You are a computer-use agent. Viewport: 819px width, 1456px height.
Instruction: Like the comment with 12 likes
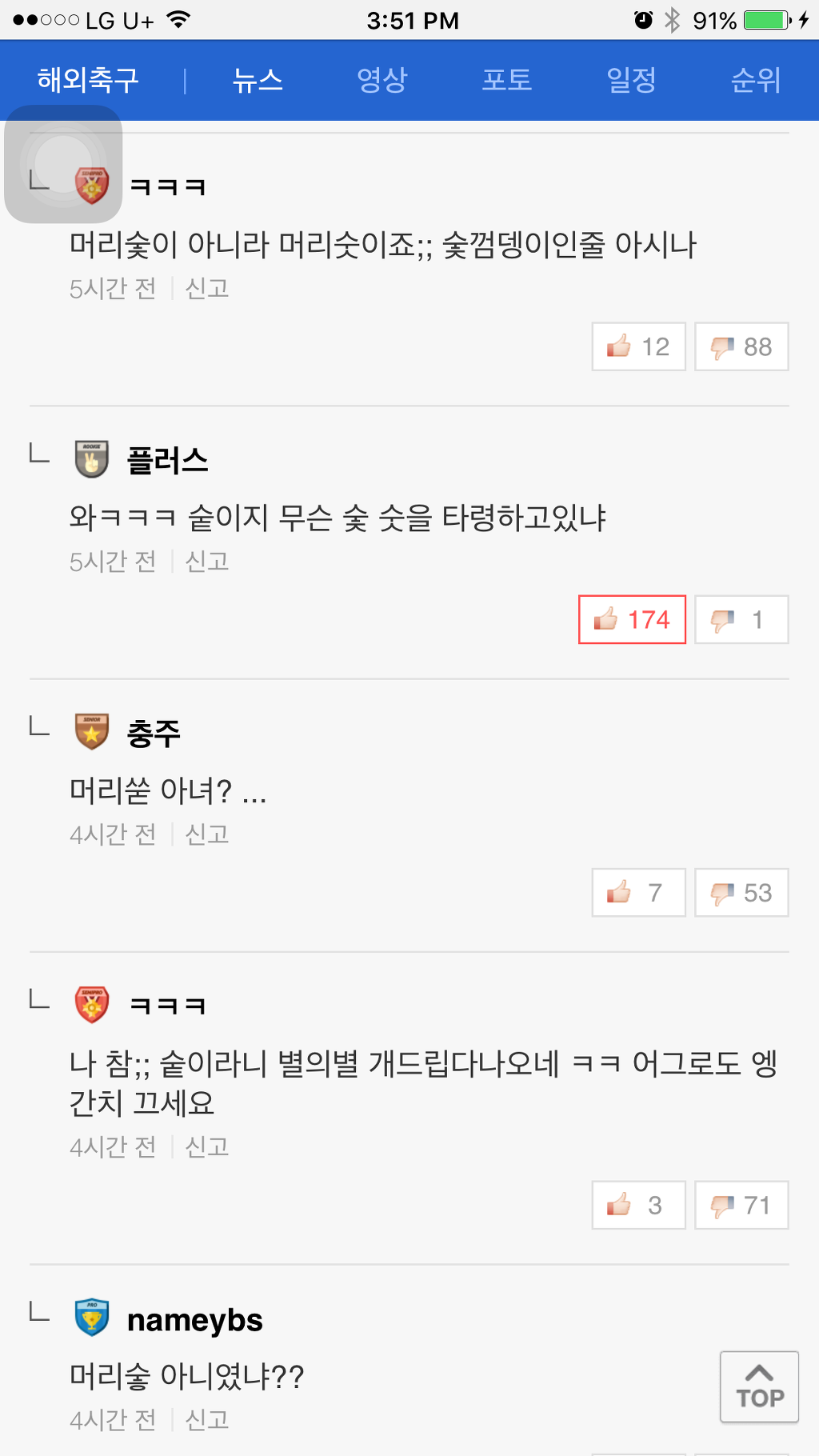click(x=638, y=346)
